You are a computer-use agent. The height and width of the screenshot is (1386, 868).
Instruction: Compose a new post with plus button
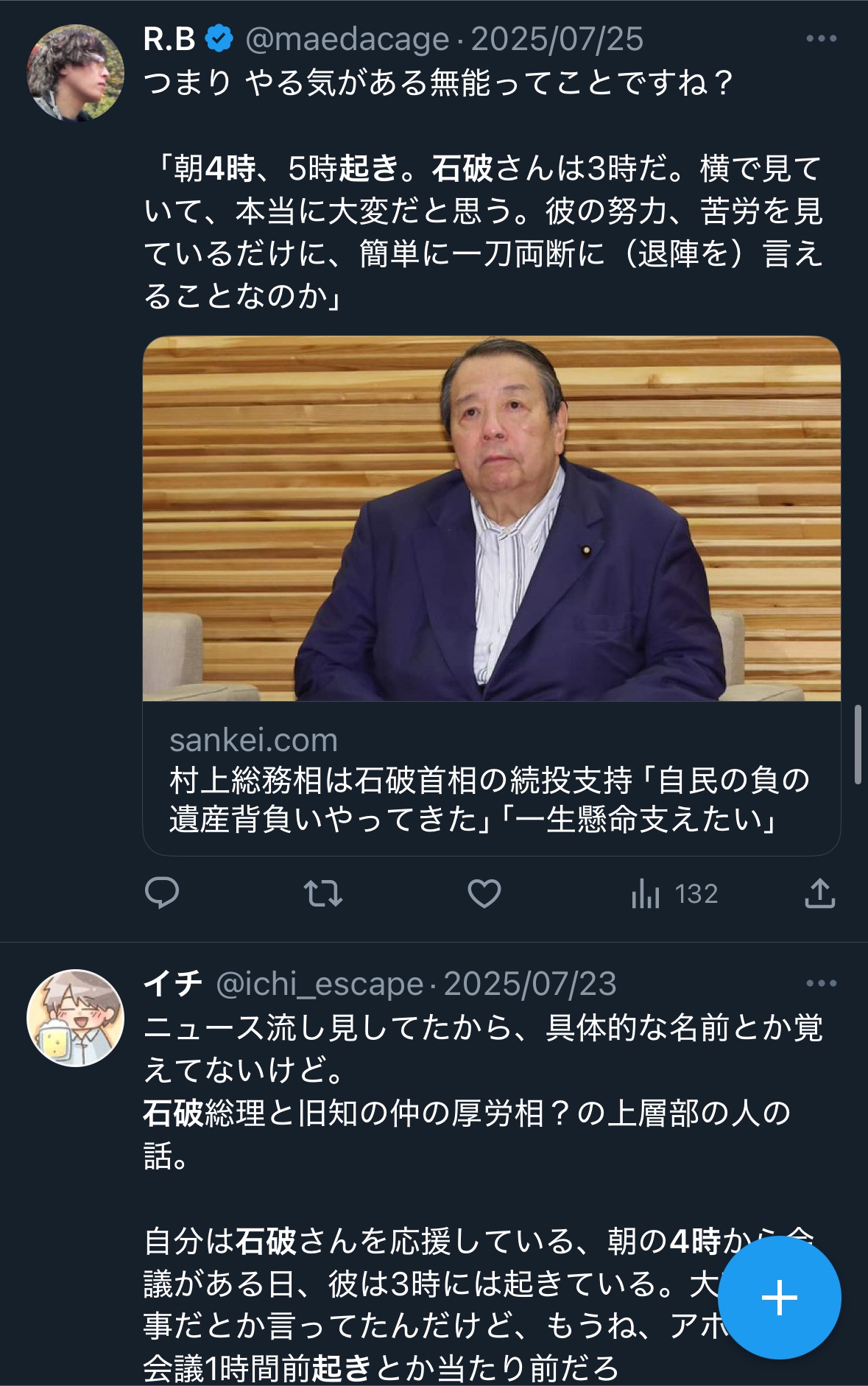pyautogui.click(x=779, y=1297)
